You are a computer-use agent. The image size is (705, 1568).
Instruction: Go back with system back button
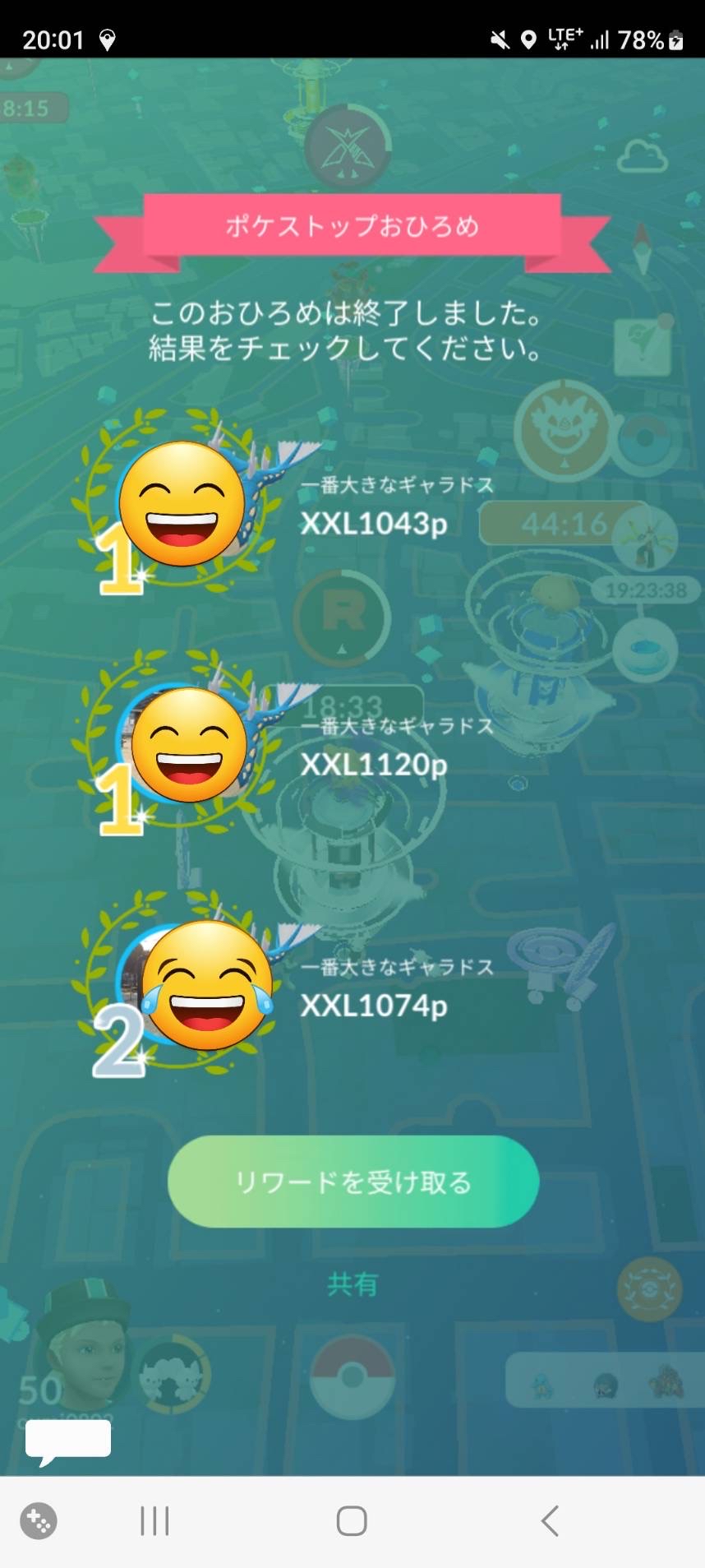pos(550,1521)
